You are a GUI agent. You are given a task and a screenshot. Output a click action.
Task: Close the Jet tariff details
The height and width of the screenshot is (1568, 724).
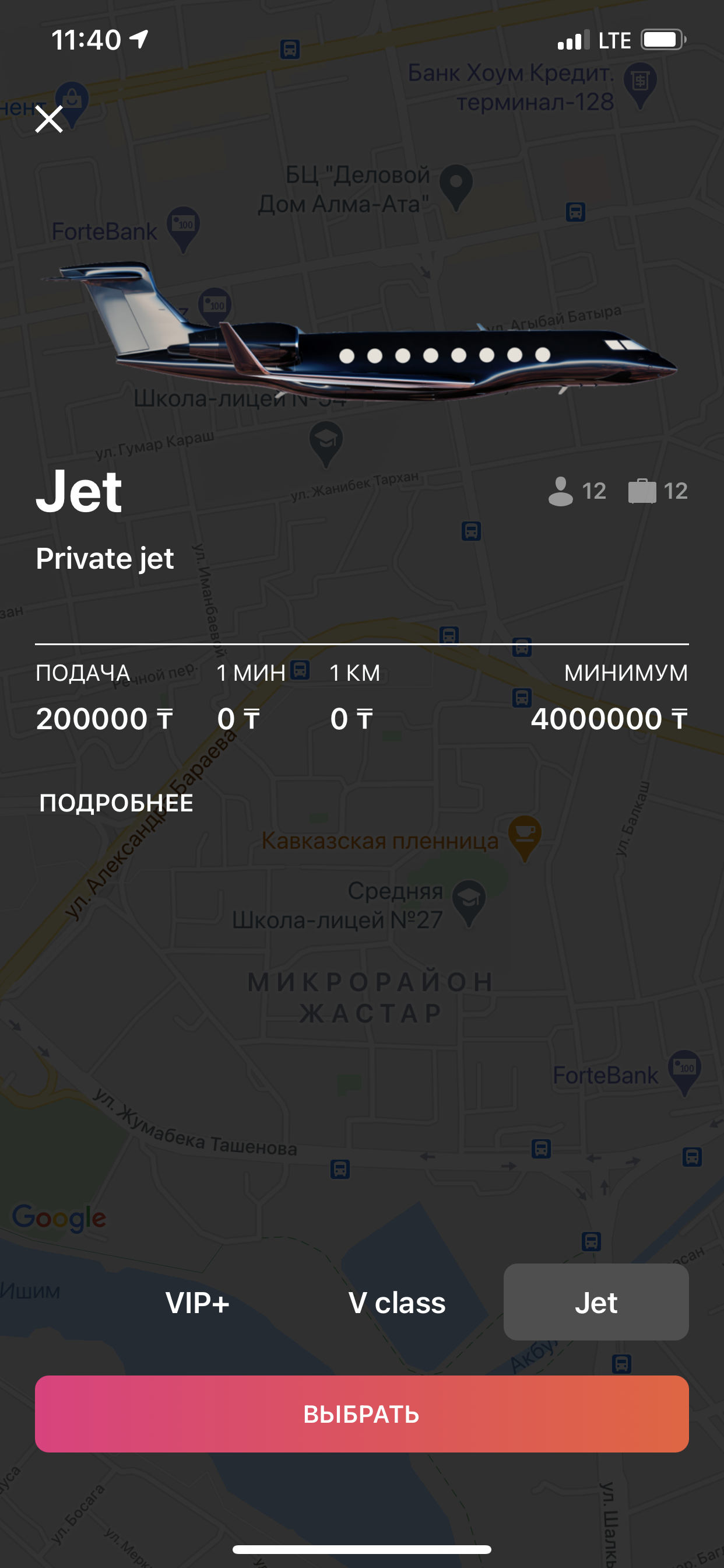click(50, 118)
